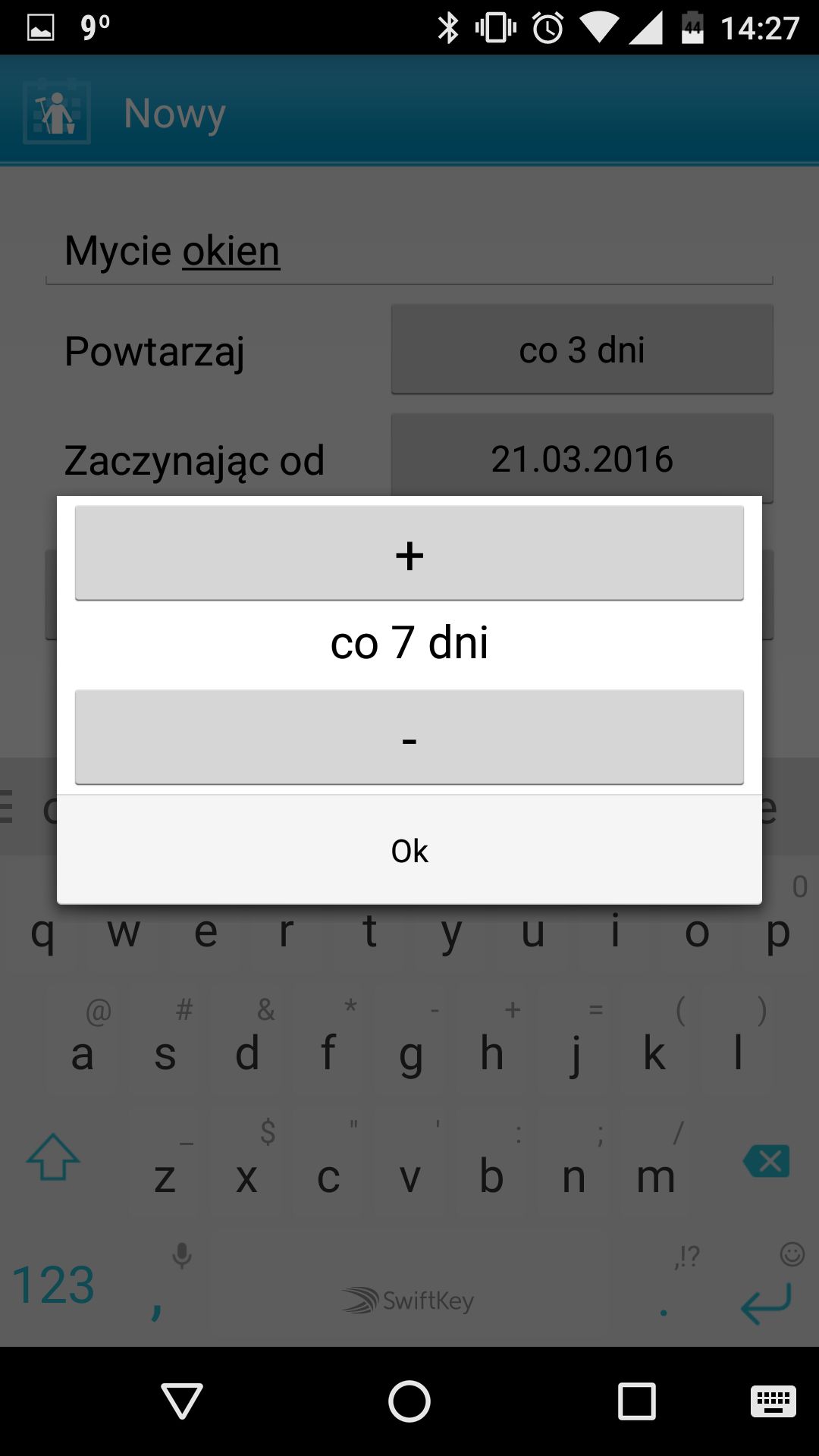The image size is (819, 1456).
Task: Decrease the interval with the minus button
Action: [409, 737]
